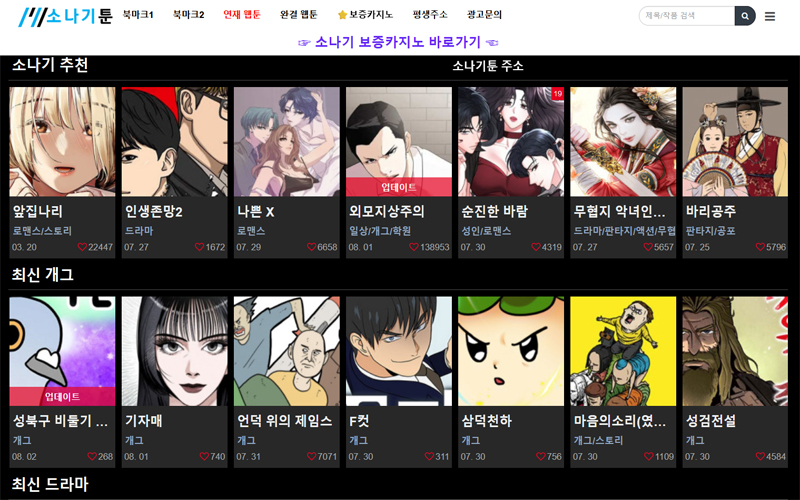Tap the search magnifier button
Image resolution: width=800 pixels, height=500 pixels.
point(745,16)
